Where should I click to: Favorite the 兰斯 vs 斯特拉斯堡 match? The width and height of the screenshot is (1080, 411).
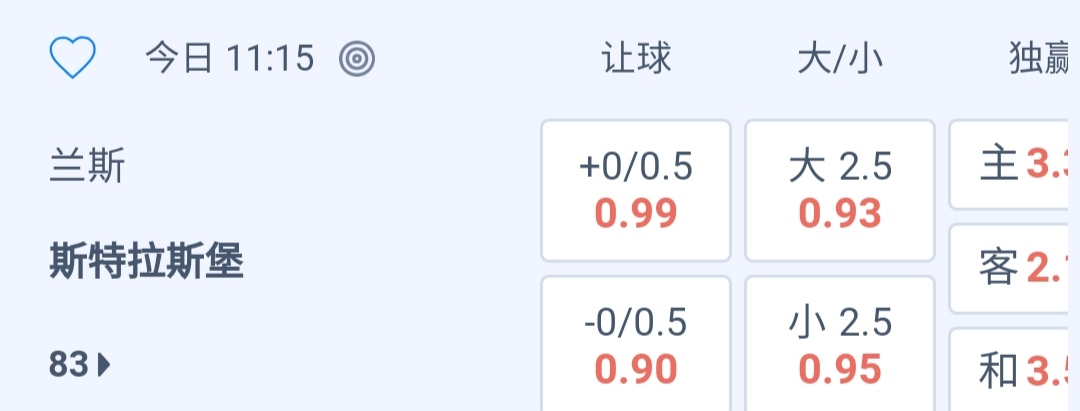(x=72, y=58)
